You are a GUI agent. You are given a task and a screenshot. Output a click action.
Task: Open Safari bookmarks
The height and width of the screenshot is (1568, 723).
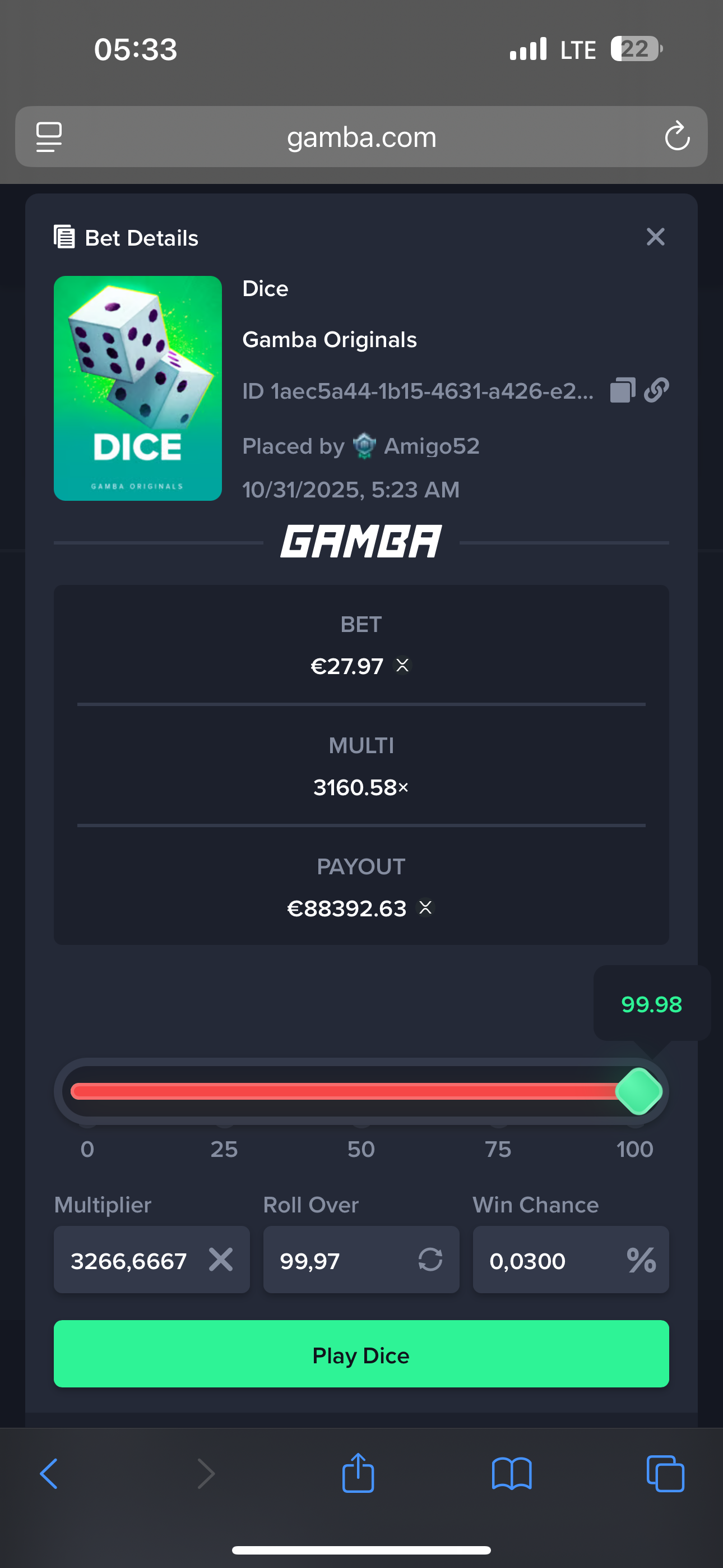[x=511, y=1474]
